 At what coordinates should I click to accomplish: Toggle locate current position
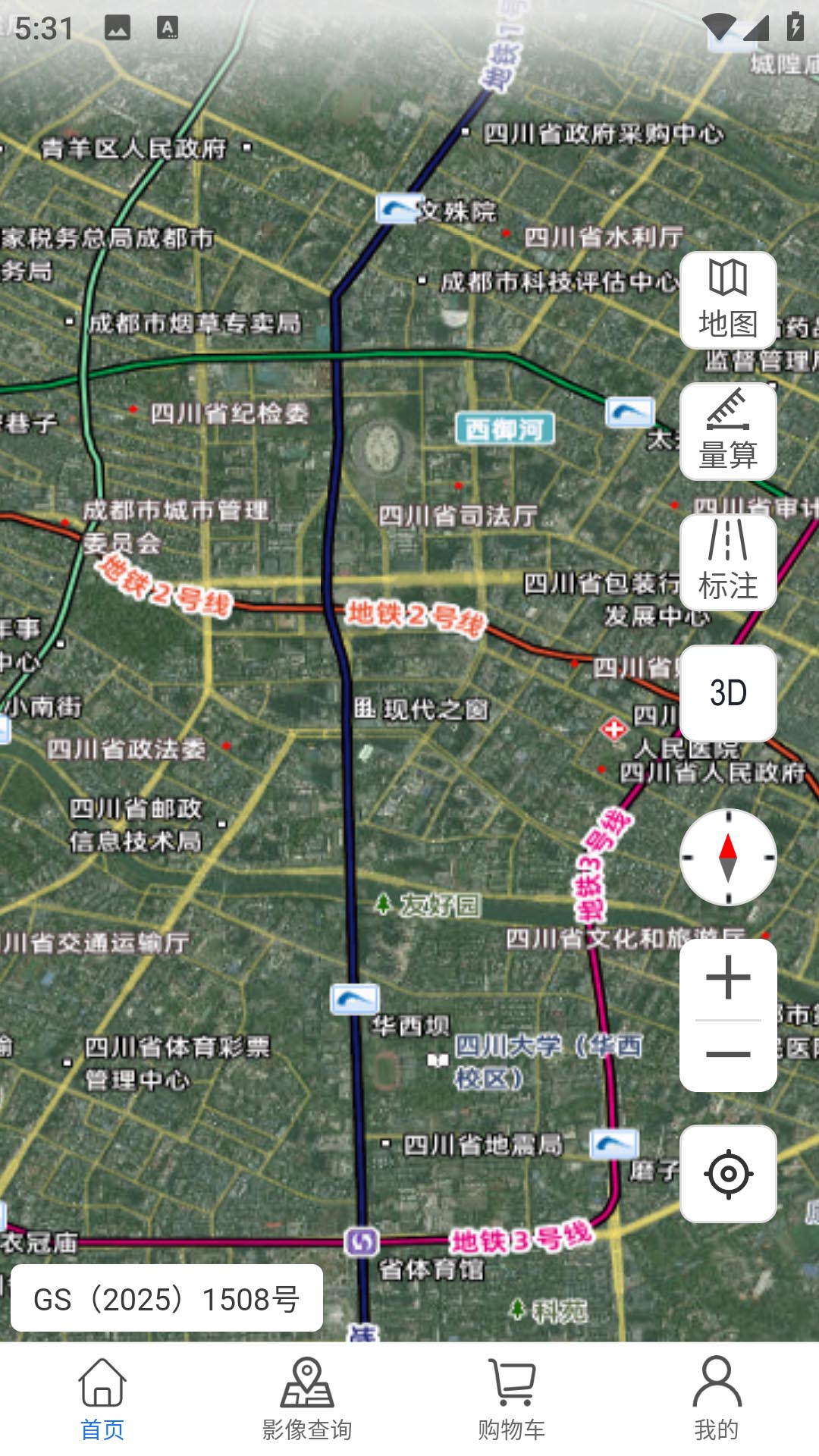pos(726,1172)
